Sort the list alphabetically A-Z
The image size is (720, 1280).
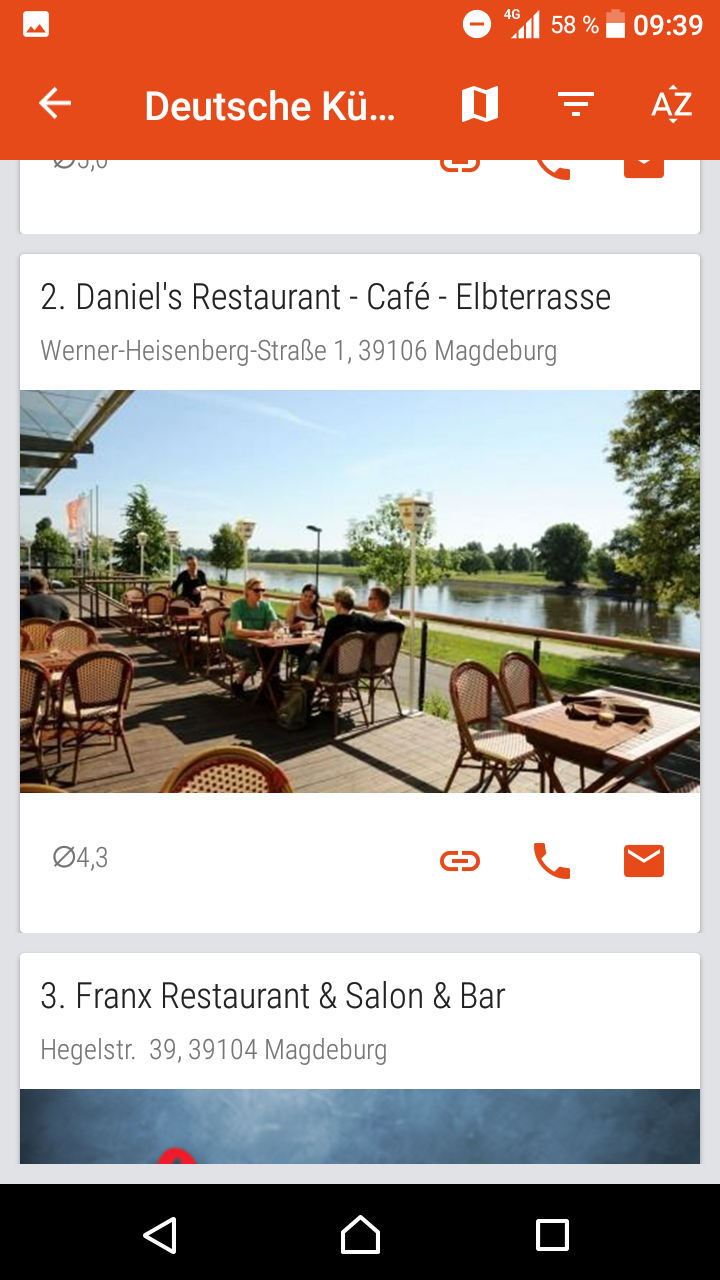pyautogui.click(x=671, y=104)
